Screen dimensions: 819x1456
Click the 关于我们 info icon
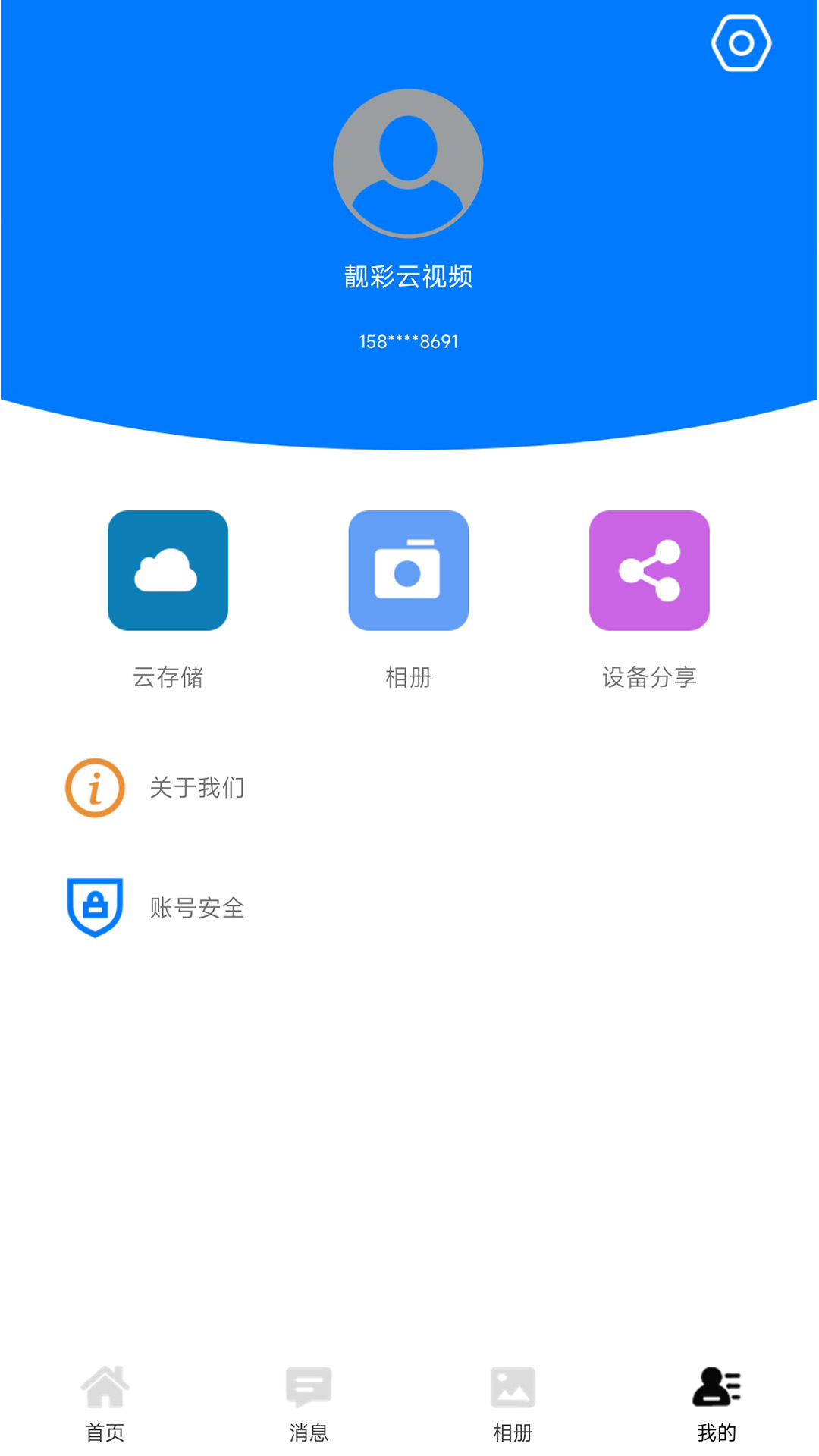click(x=94, y=787)
